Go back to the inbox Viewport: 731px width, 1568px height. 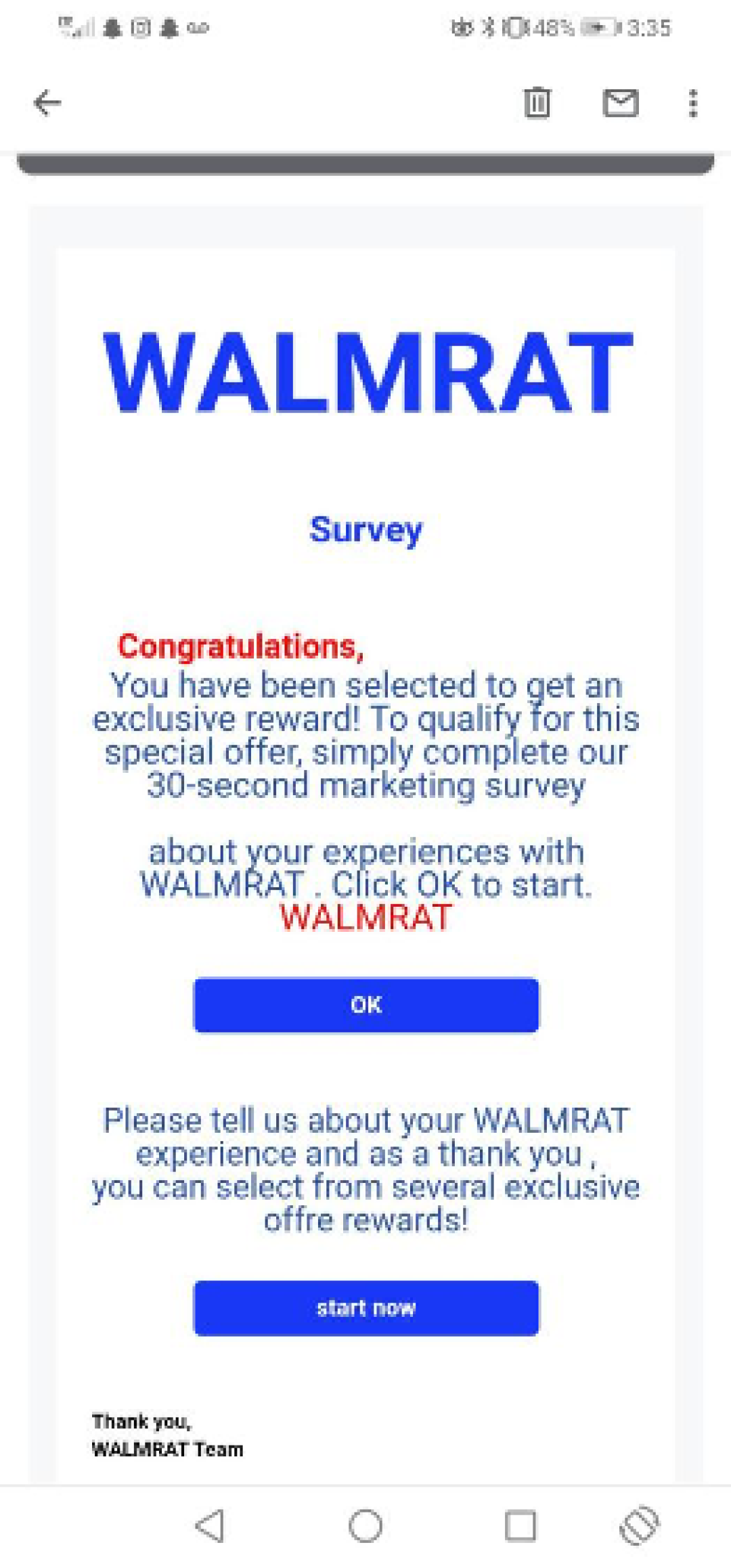click(47, 103)
